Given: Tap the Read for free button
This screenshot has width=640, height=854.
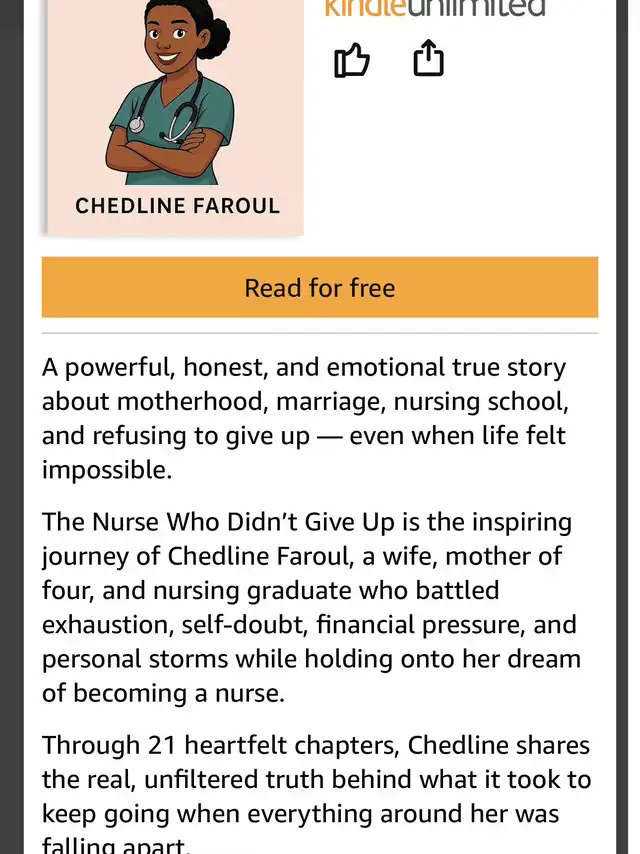Looking at the screenshot, I should (x=320, y=288).
